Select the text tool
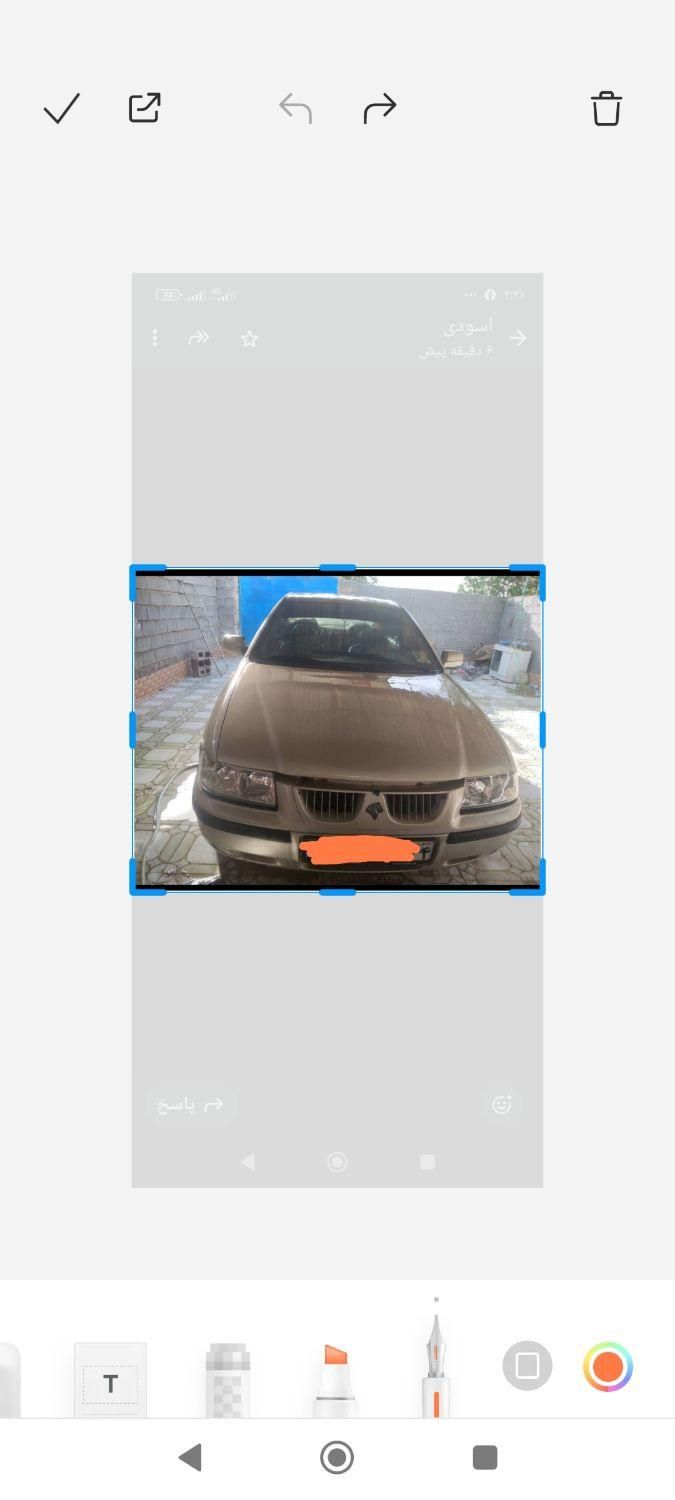 pyautogui.click(x=110, y=1382)
